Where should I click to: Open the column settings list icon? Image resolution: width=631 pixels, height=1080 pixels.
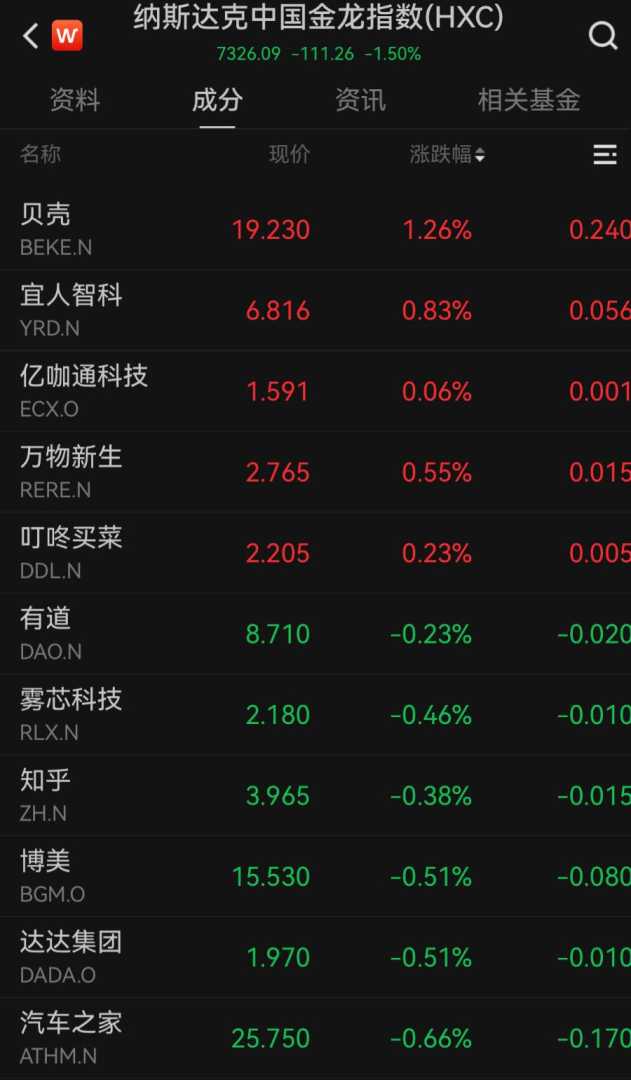click(604, 155)
